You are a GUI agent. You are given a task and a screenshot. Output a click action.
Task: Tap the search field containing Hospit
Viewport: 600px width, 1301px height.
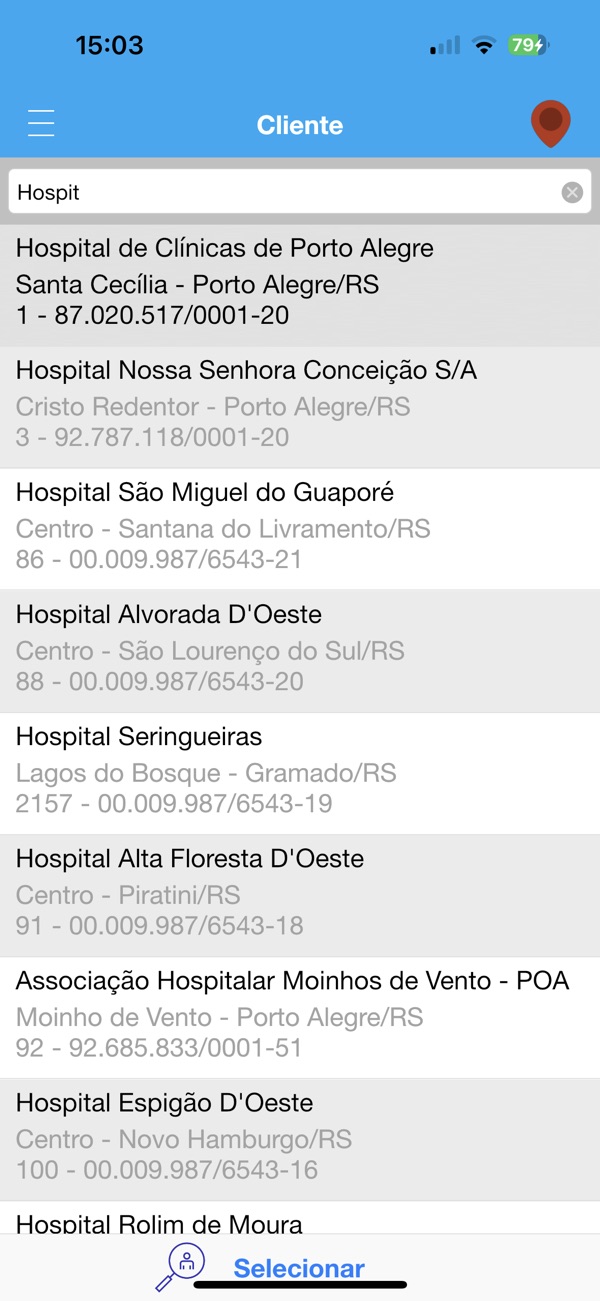[x=285, y=192]
